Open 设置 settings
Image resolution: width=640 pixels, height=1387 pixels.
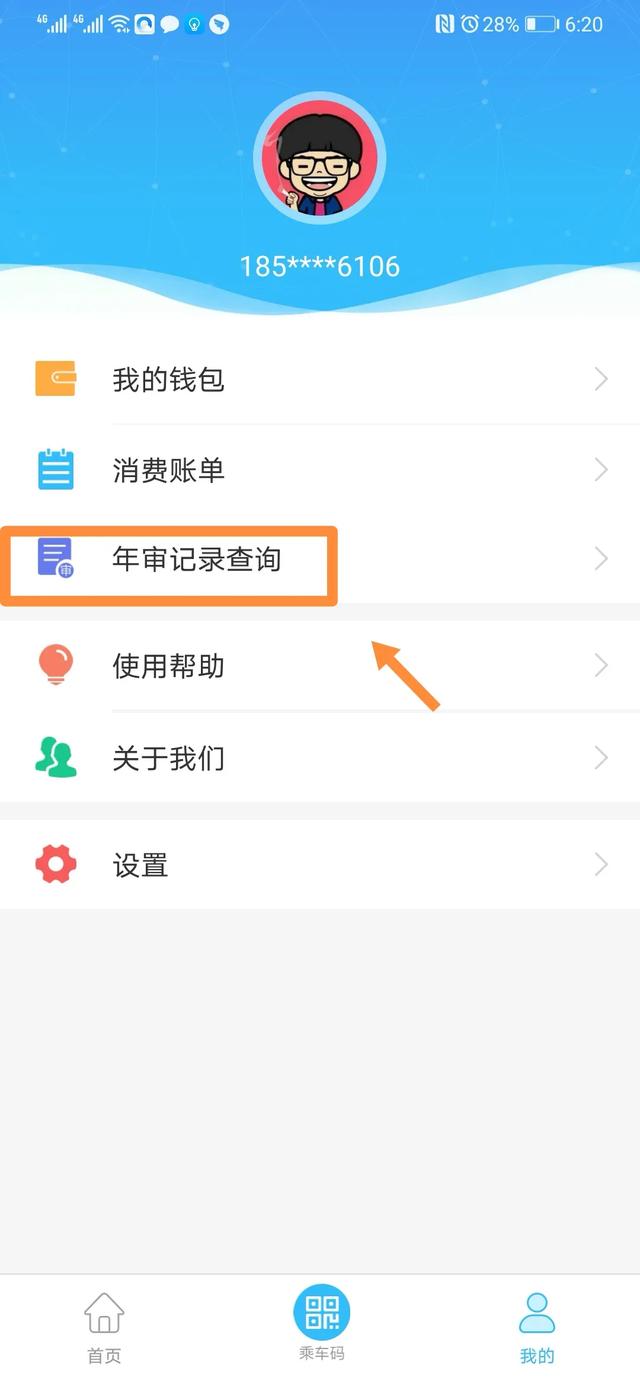point(320,865)
